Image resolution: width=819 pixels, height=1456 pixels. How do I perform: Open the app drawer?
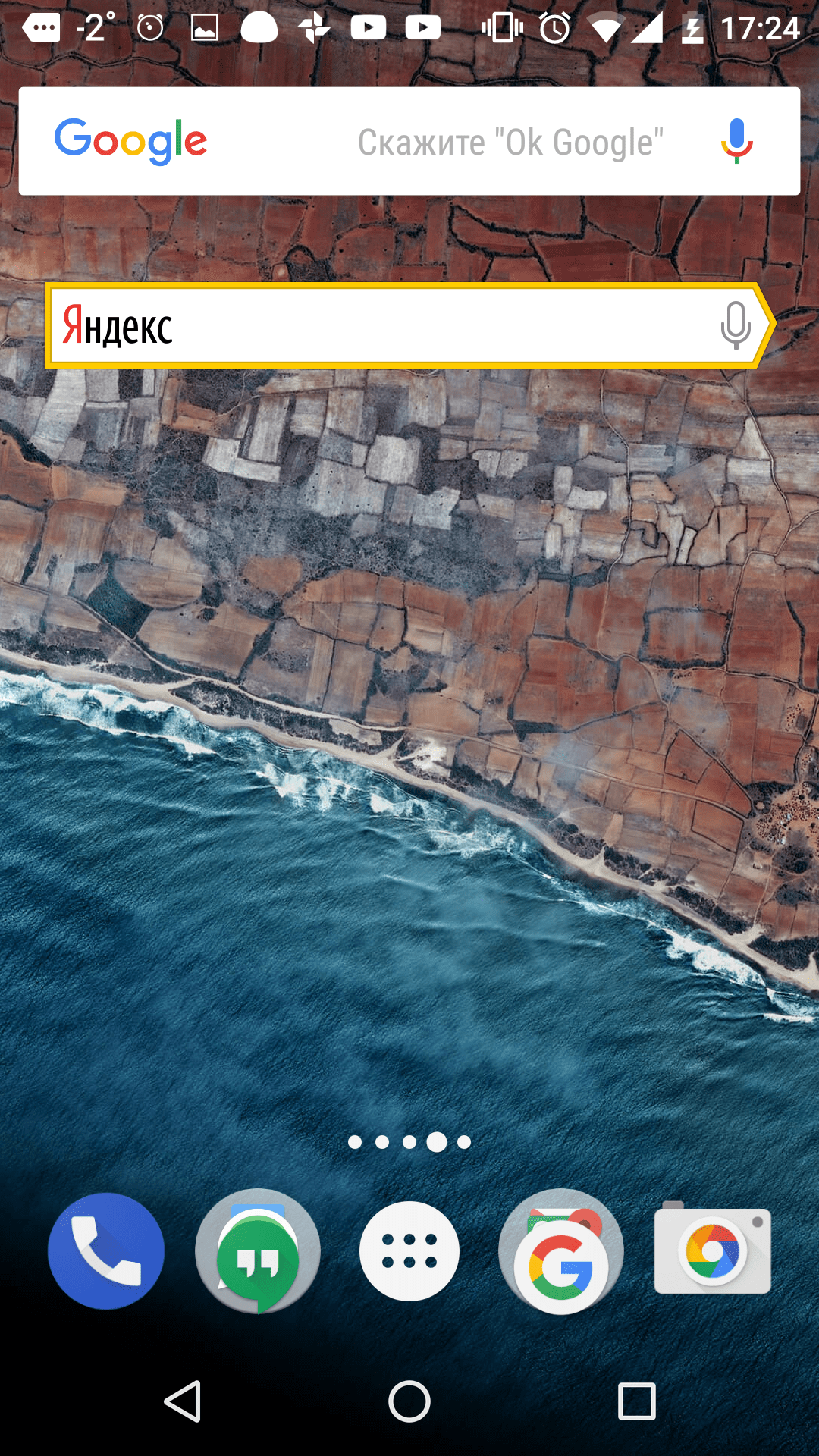(x=409, y=1251)
